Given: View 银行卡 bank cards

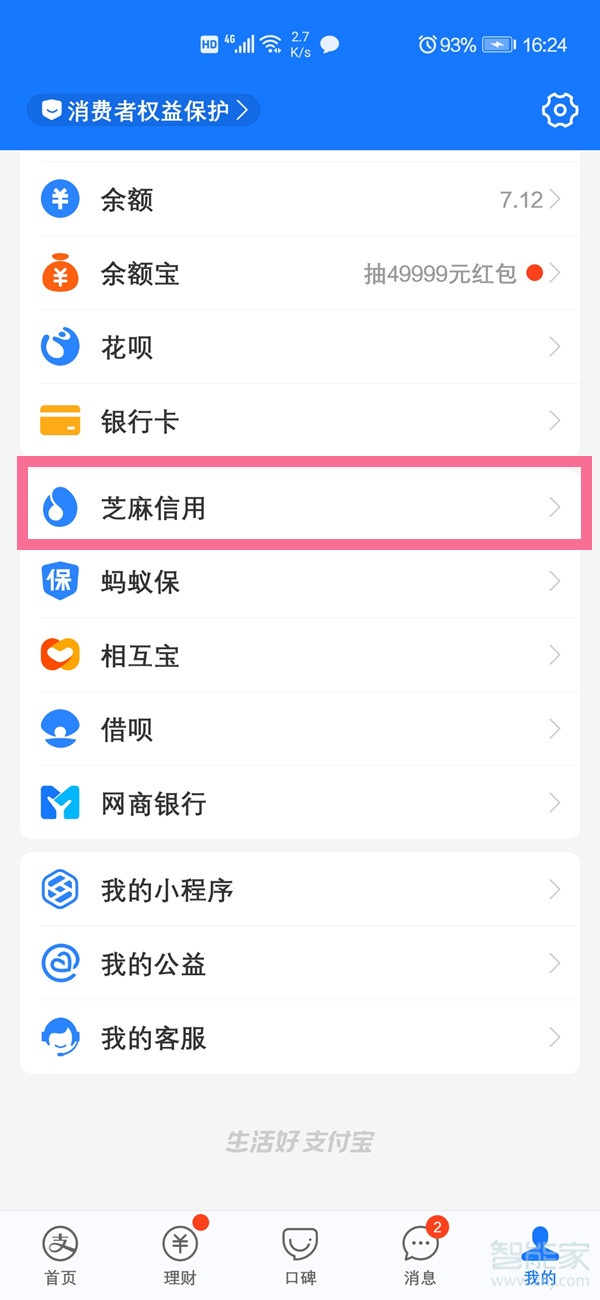Looking at the screenshot, I should tap(300, 422).
